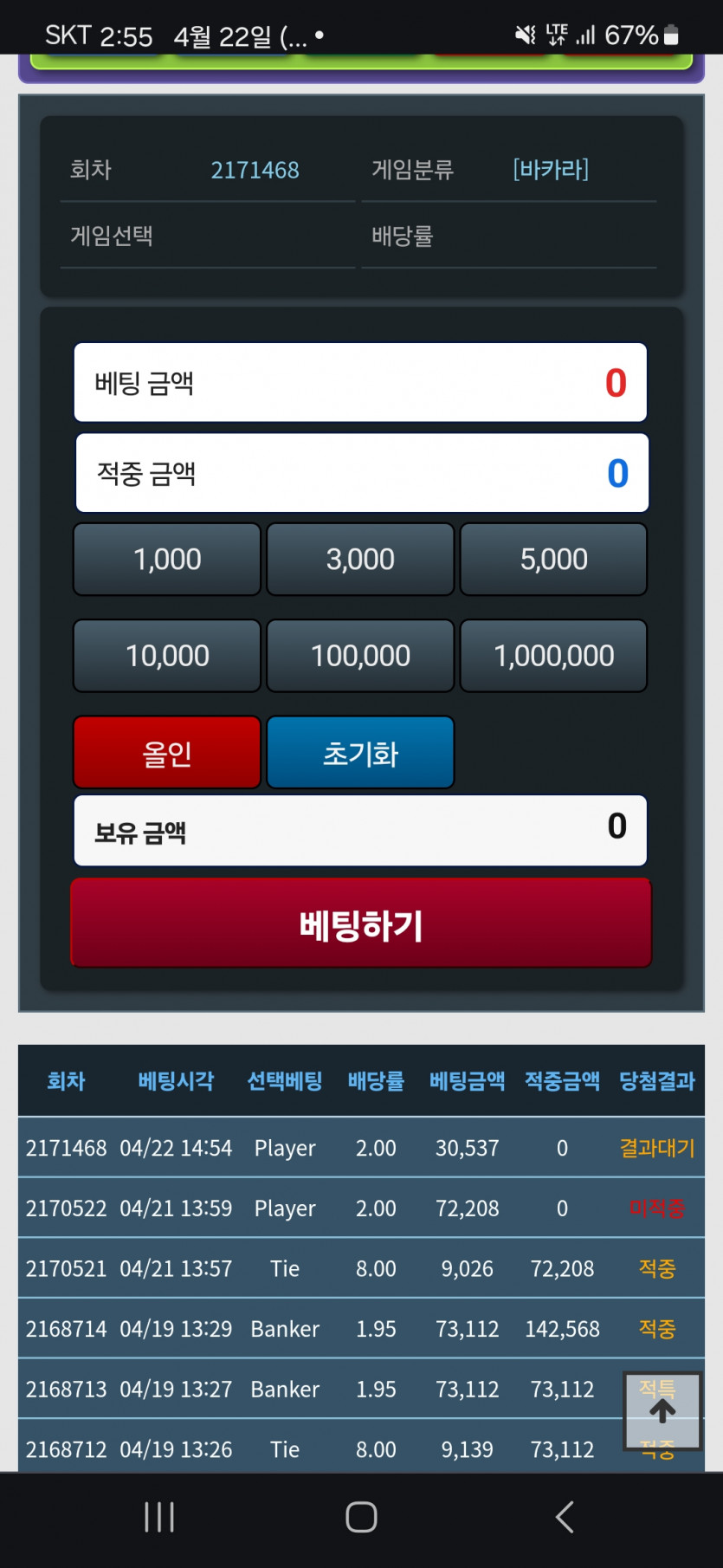Go back using the system back button
Viewport: 723px width, 1568px height.
(565, 1517)
